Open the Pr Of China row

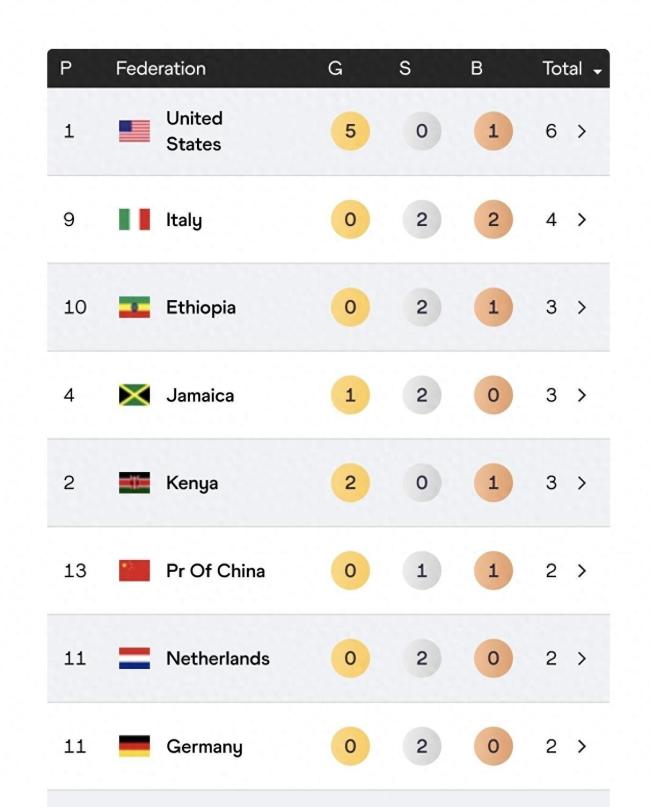[x=581, y=571]
